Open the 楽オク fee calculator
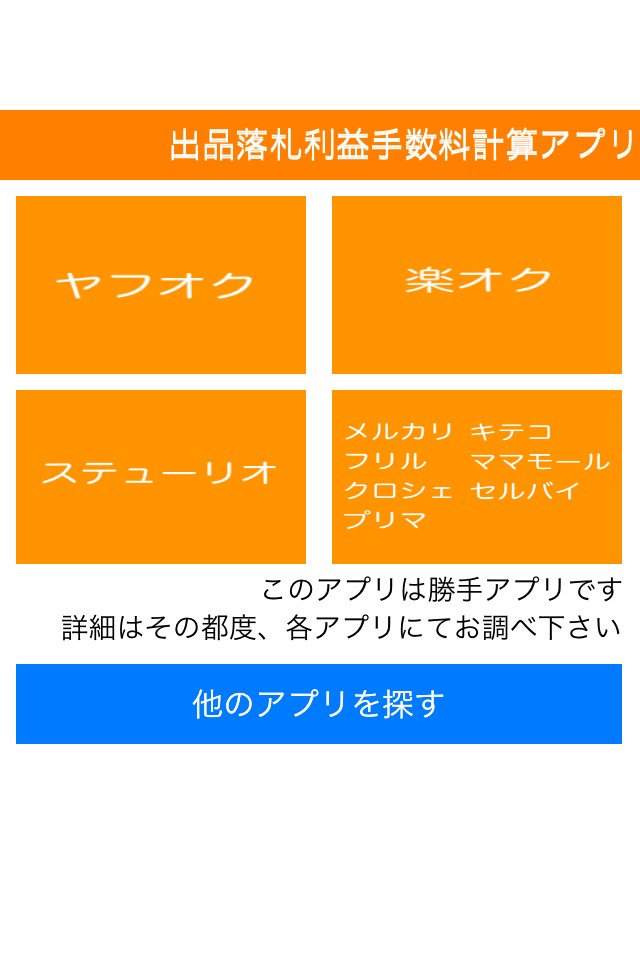 pos(476,285)
